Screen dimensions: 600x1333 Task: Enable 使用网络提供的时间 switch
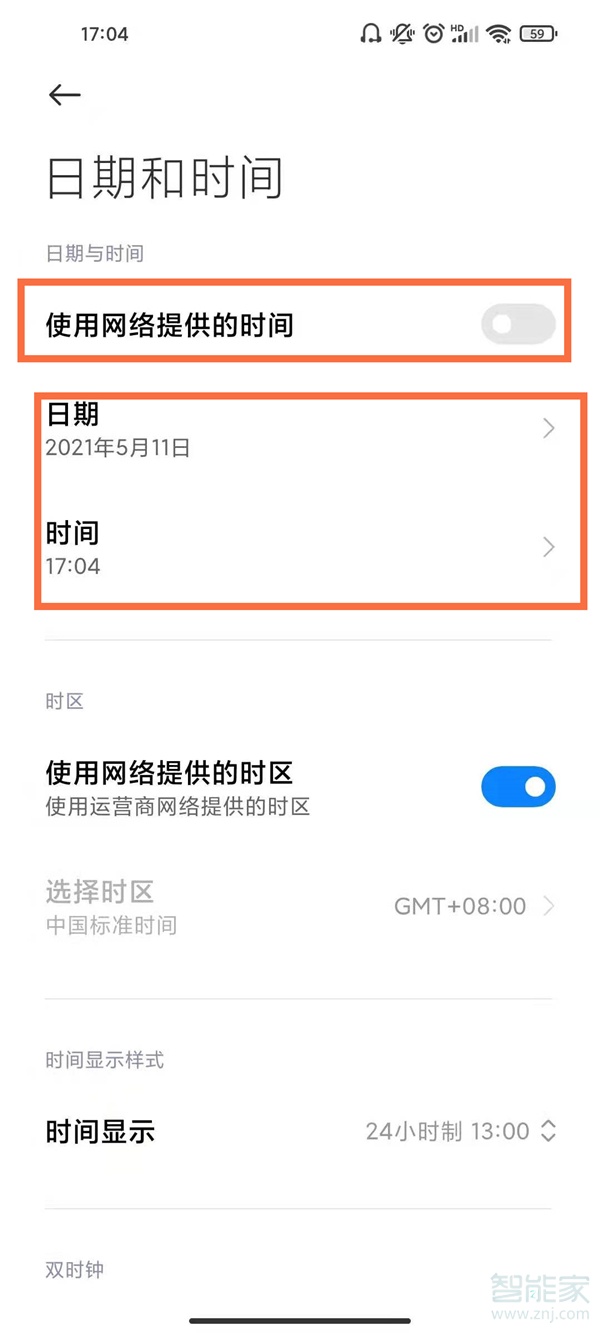coord(517,324)
